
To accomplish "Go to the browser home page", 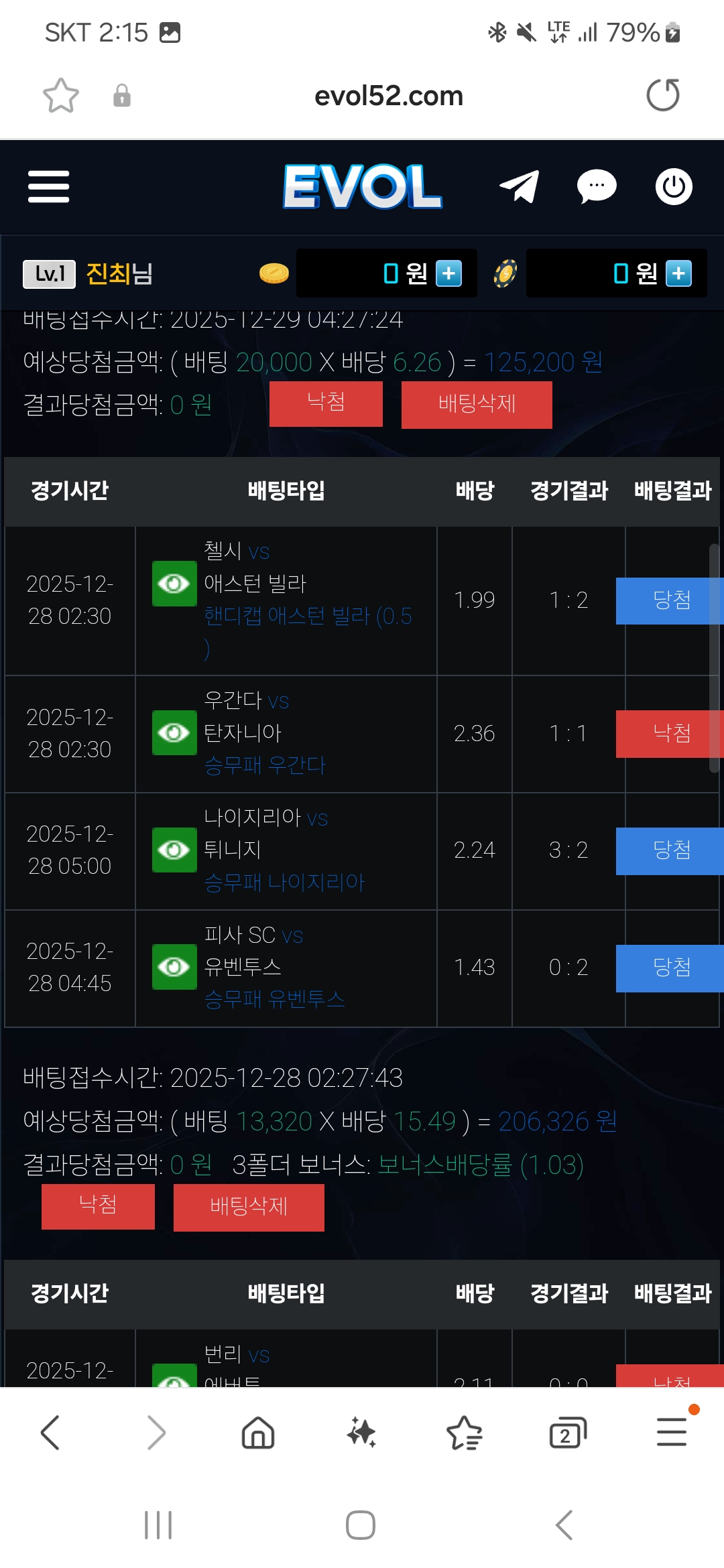I will coord(258,1433).
